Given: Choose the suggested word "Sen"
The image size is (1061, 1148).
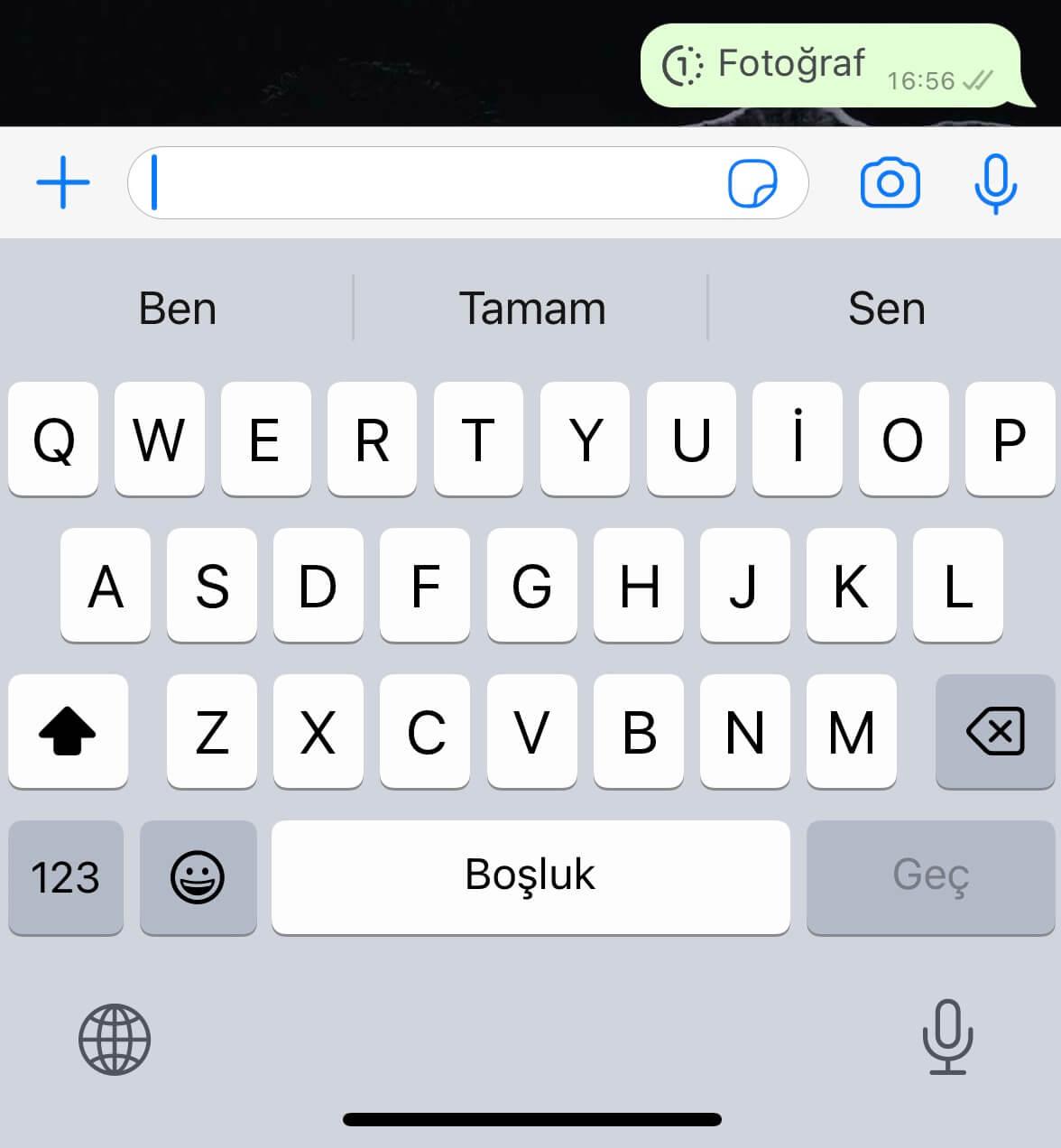Looking at the screenshot, I should [x=886, y=309].
